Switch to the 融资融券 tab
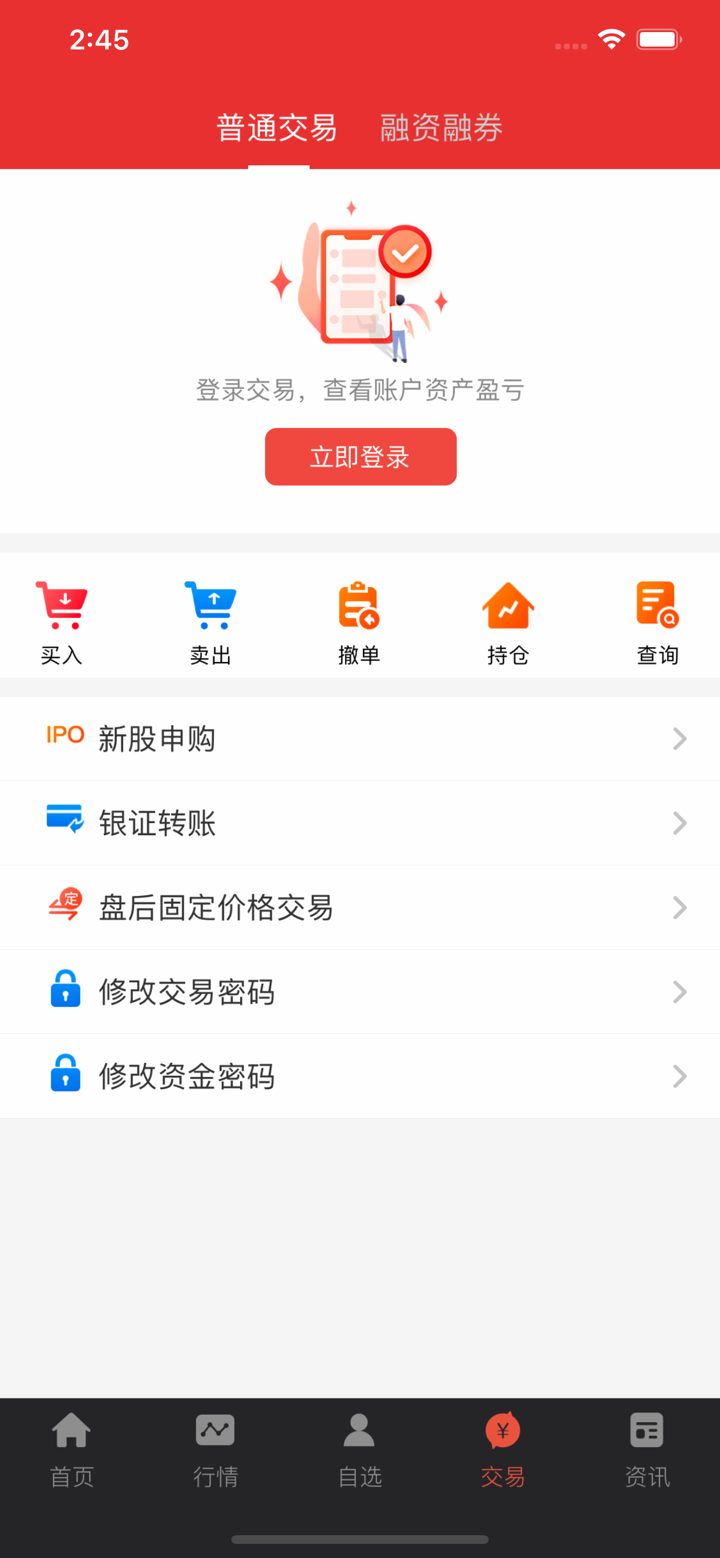This screenshot has width=720, height=1558. [441, 128]
